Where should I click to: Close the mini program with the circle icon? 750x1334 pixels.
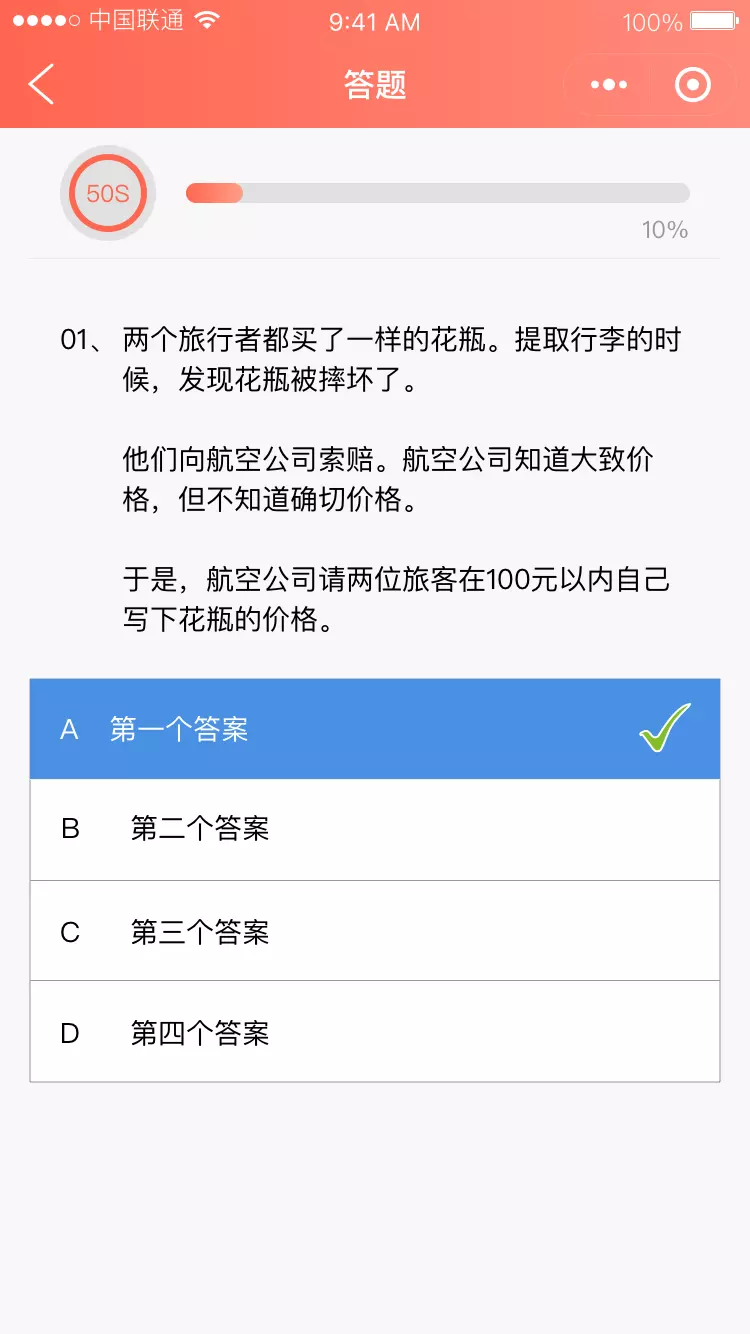click(x=693, y=85)
